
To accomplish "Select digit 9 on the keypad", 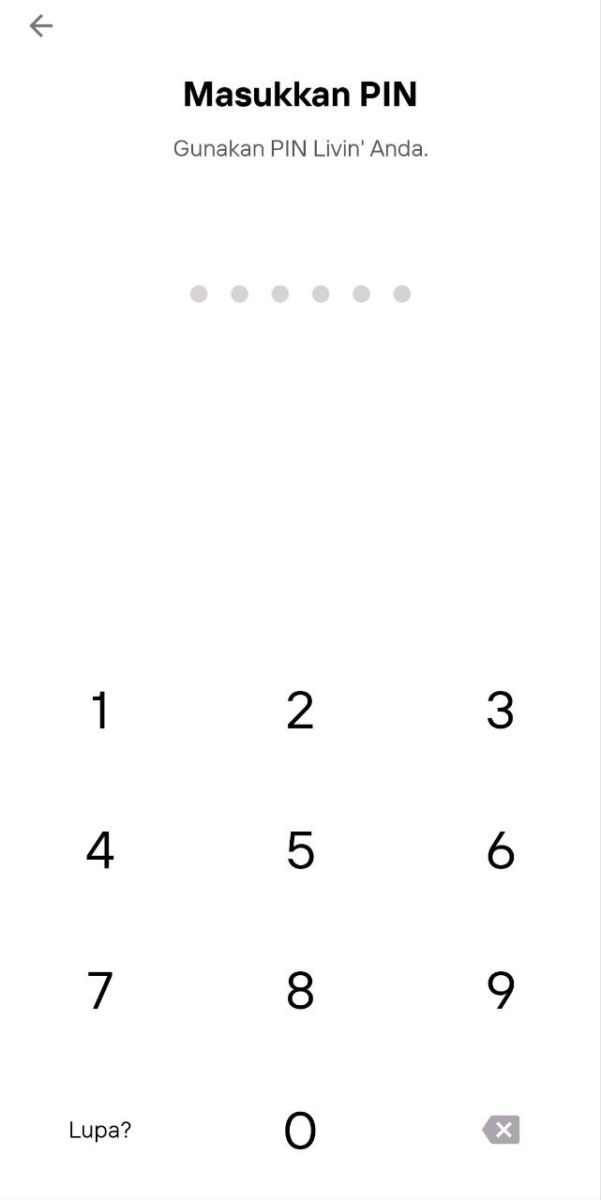I will [500, 991].
